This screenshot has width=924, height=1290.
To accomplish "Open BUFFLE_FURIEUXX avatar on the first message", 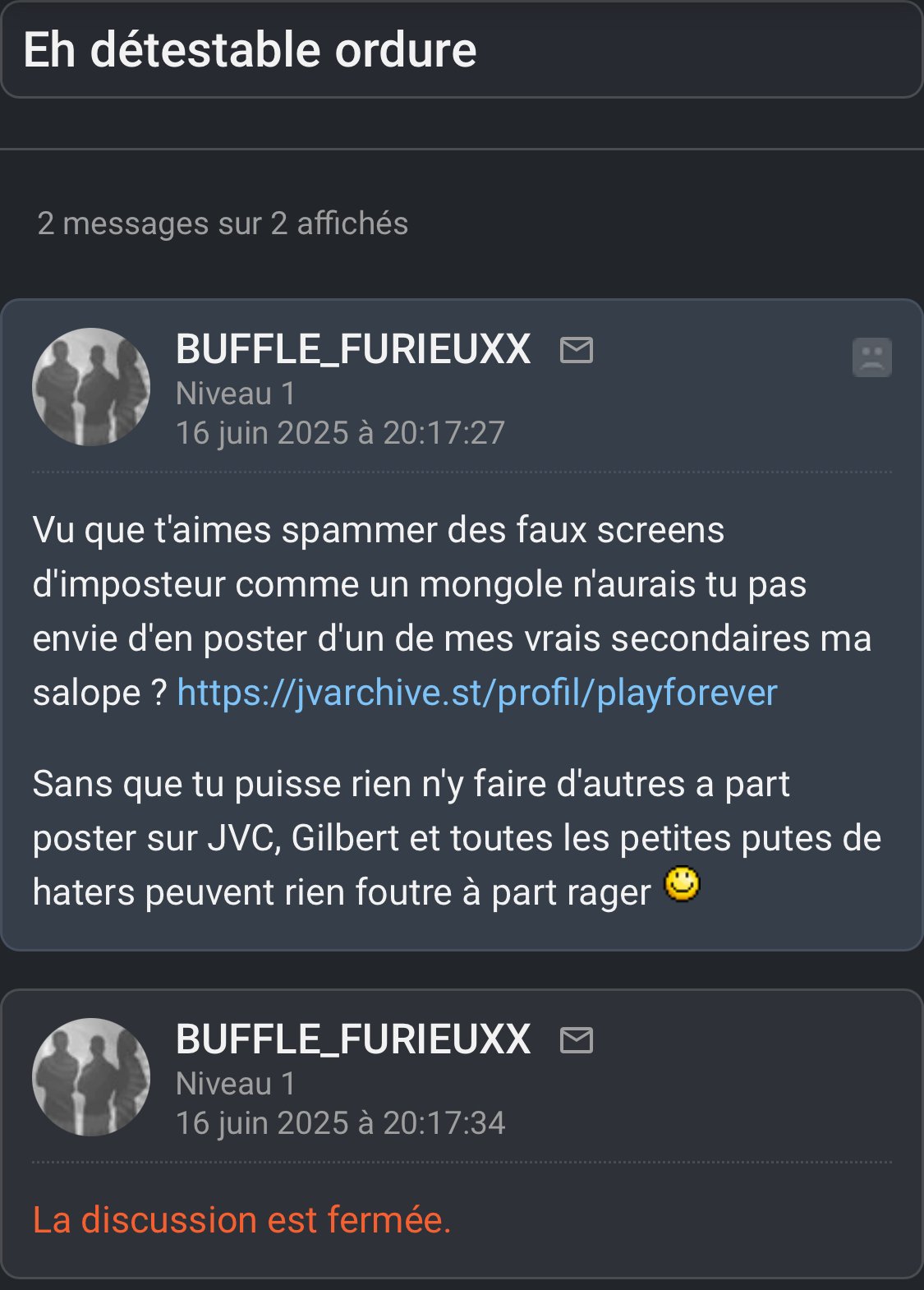I will pyautogui.click(x=91, y=387).
